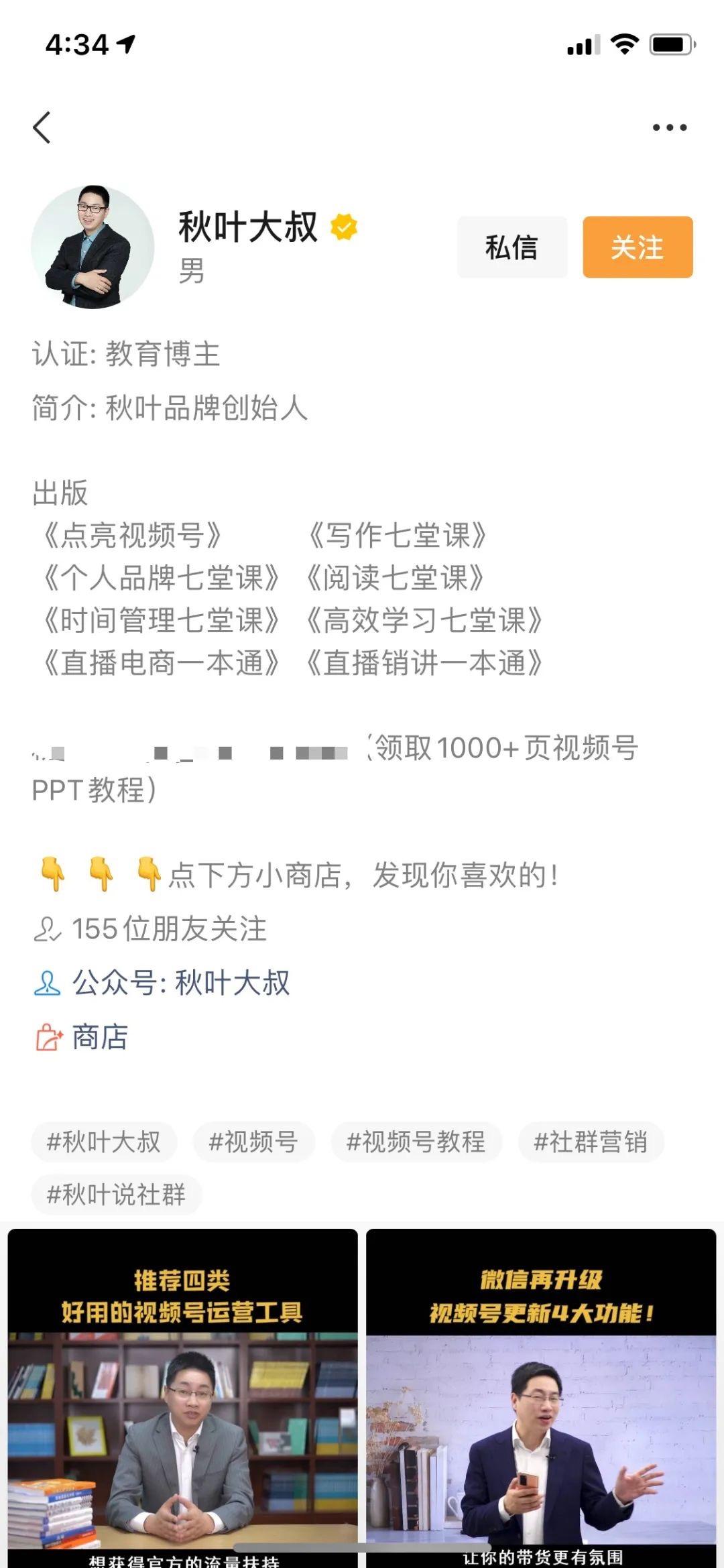Play video 微信再升级视频号更新4大功能
The width and height of the screenshot is (724, 1568).
pos(540,1401)
